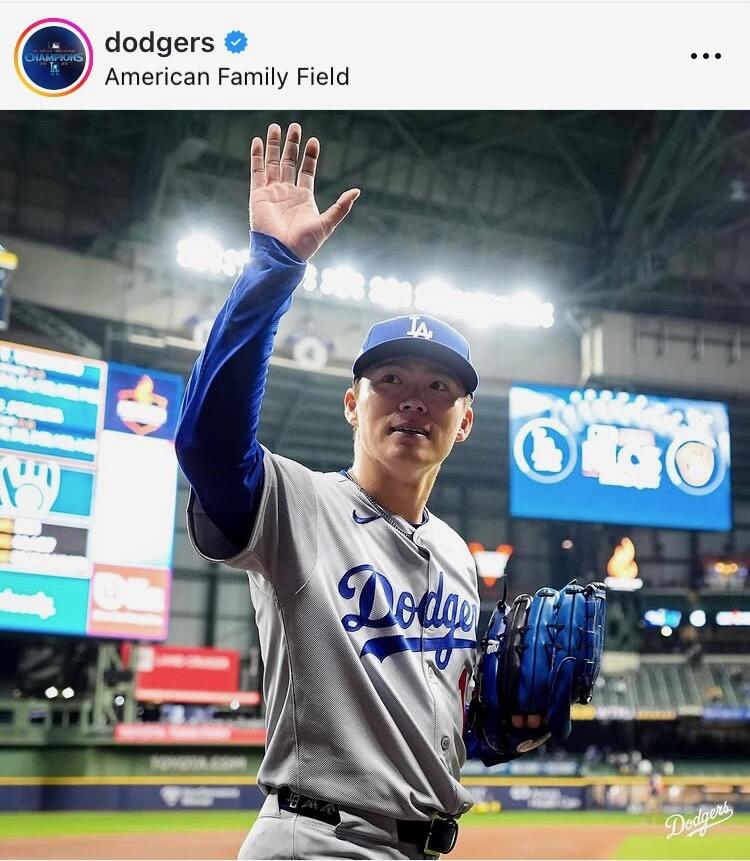This screenshot has height=861, width=750.
Task: Open the post's three-dot options menu
Action: [705, 56]
